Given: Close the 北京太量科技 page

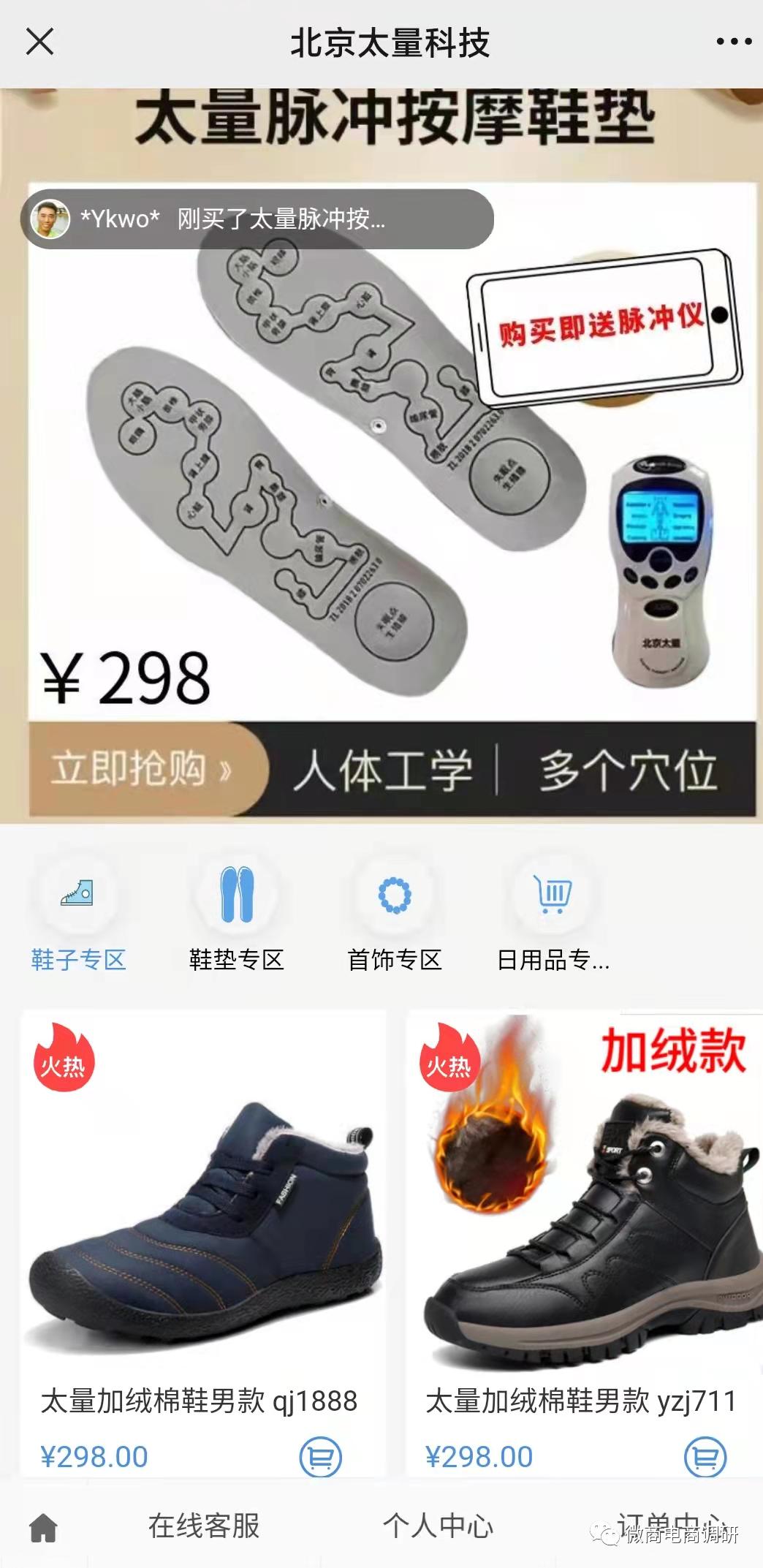Looking at the screenshot, I should point(39,42).
